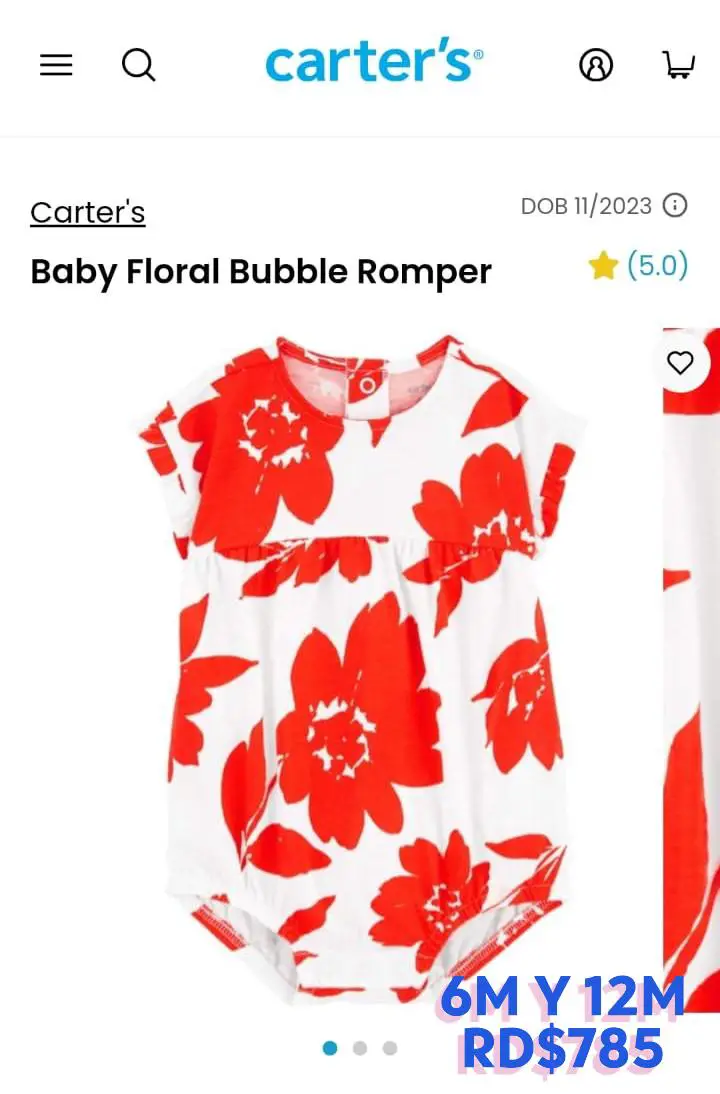This screenshot has width=720, height=1094.
Task: Open the Carter's brand link
Action: (88, 212)
